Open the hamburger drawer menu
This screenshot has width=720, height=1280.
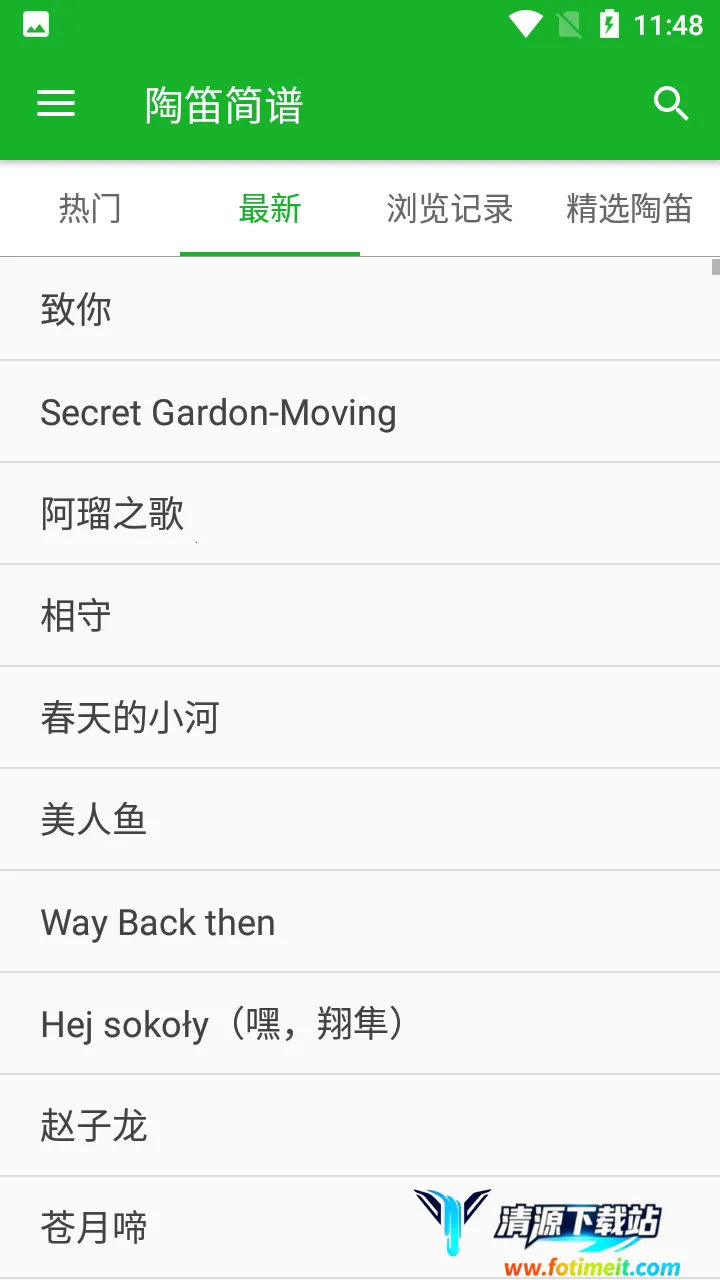point(56,104)
